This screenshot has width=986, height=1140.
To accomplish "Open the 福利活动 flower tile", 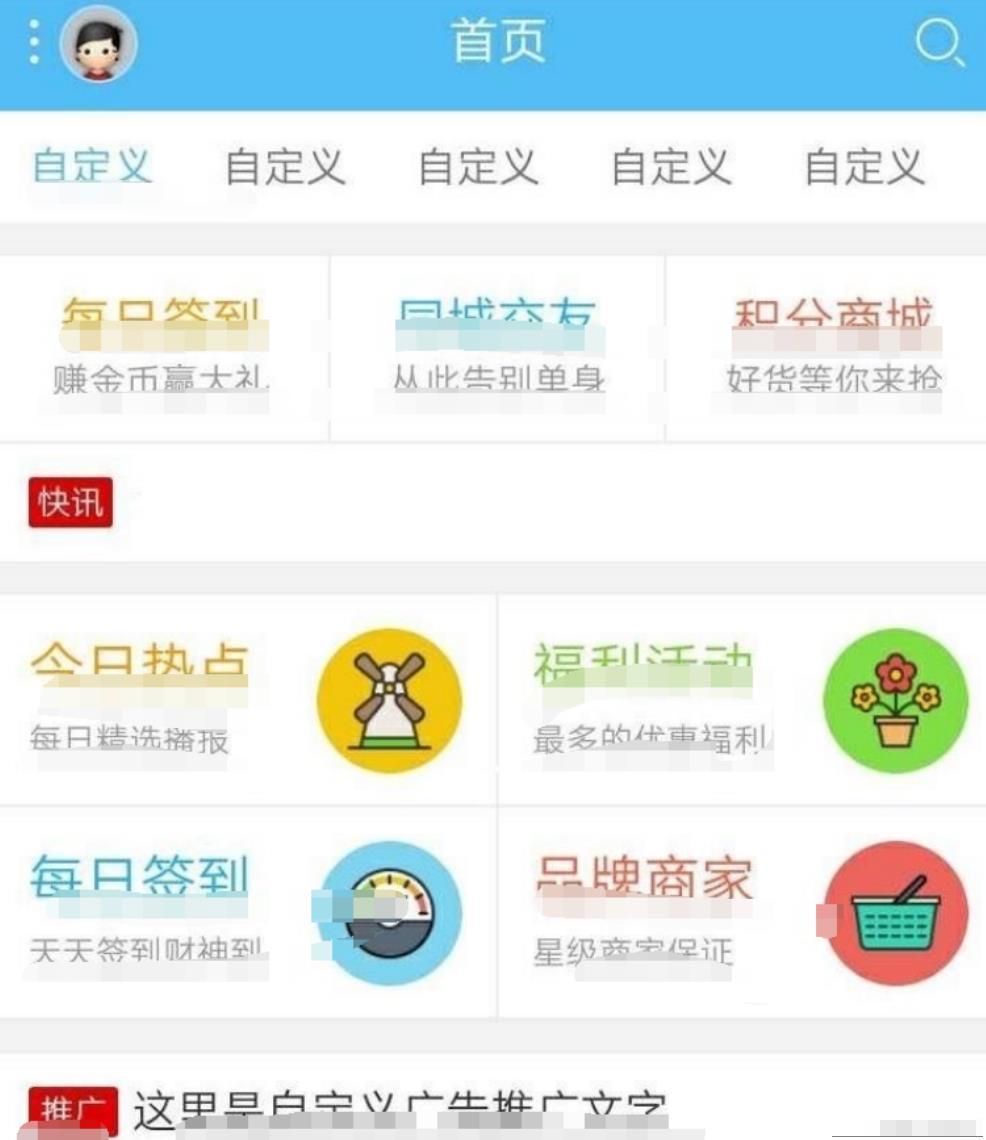I will click(x=741, y=700).
